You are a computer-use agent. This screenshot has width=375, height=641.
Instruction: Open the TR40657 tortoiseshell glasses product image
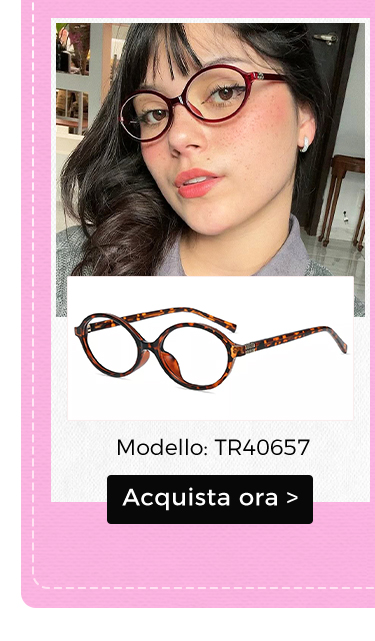(210, 348)
